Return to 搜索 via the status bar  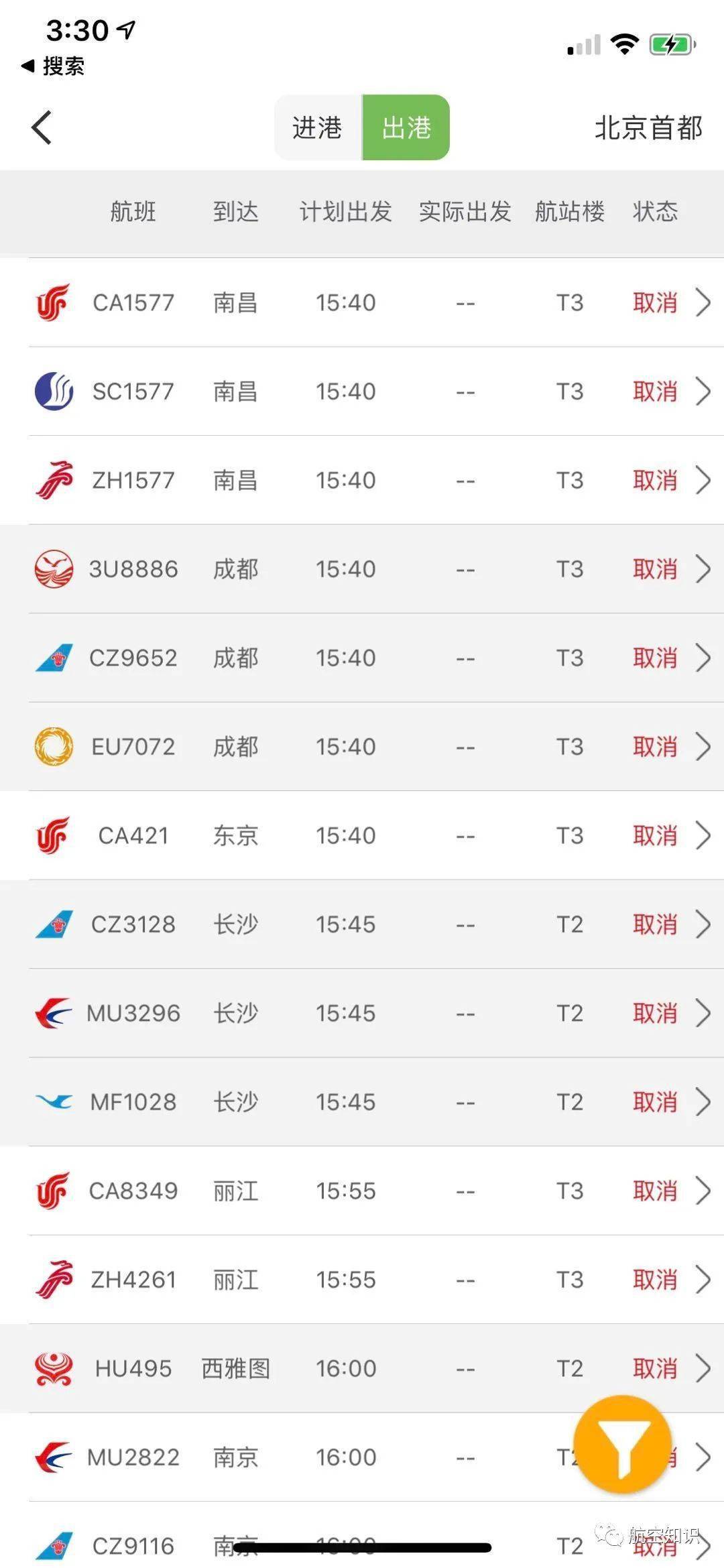point(54,66)
